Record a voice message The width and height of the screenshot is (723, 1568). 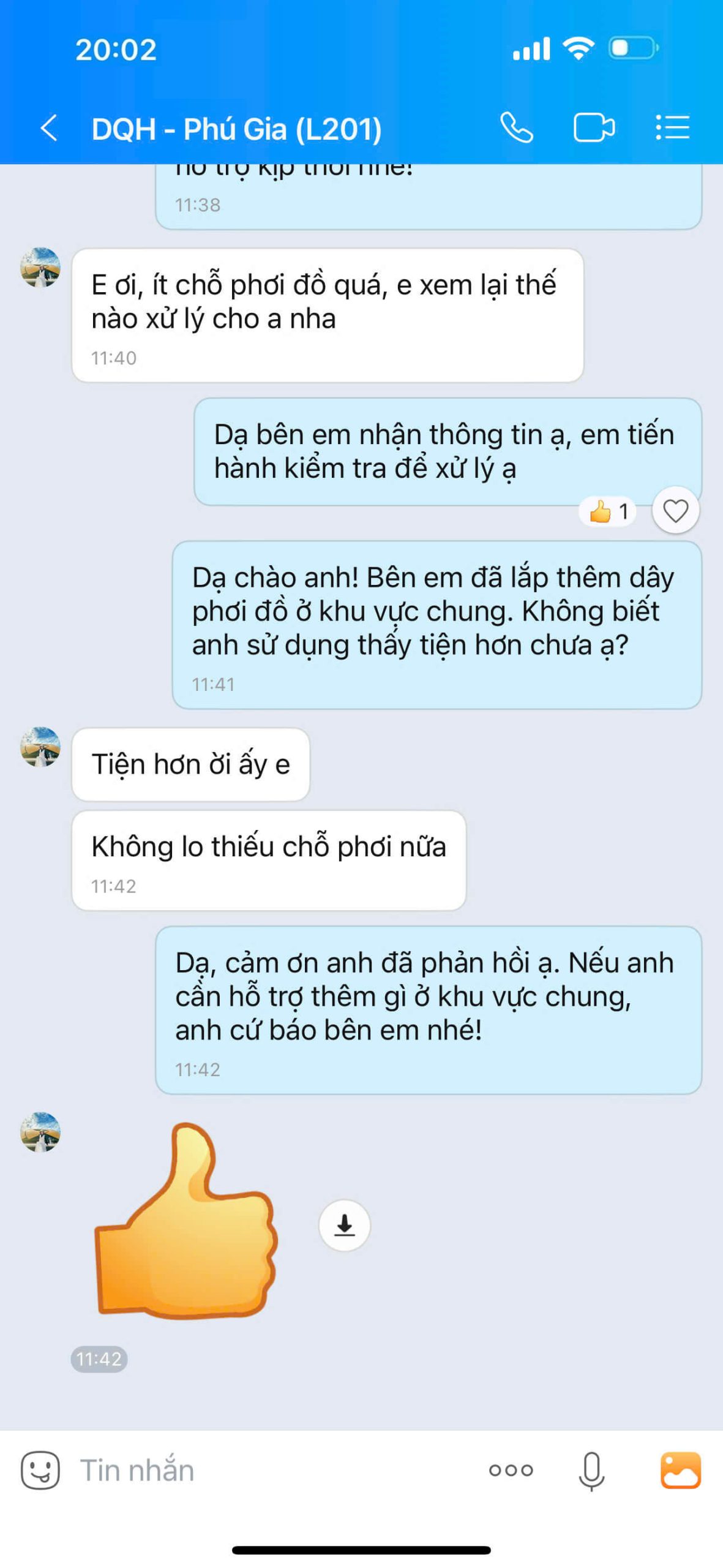point(591,1470)
